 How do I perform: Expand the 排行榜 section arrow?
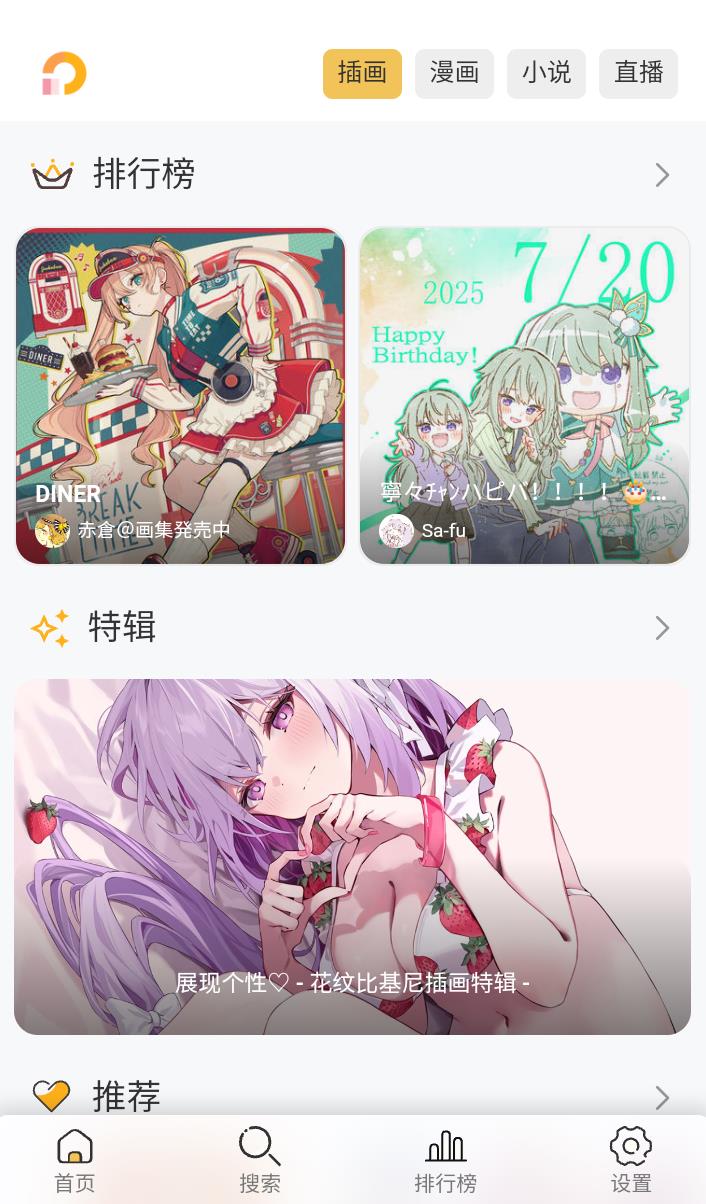(x=662, y=176)
